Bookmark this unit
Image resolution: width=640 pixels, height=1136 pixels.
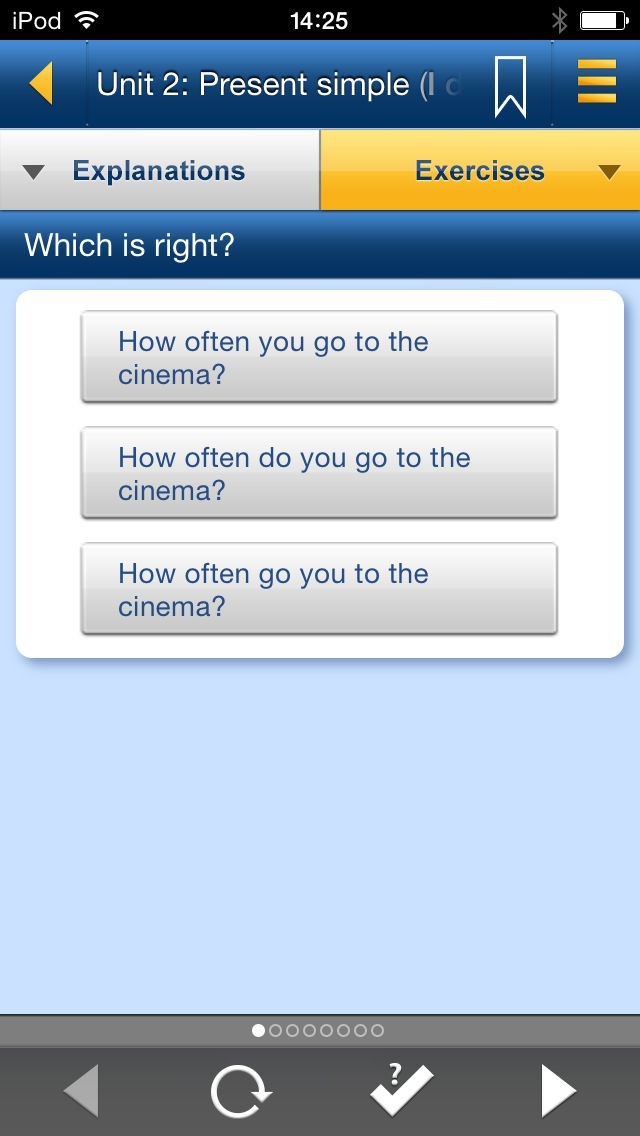click(x=510, y=86)
